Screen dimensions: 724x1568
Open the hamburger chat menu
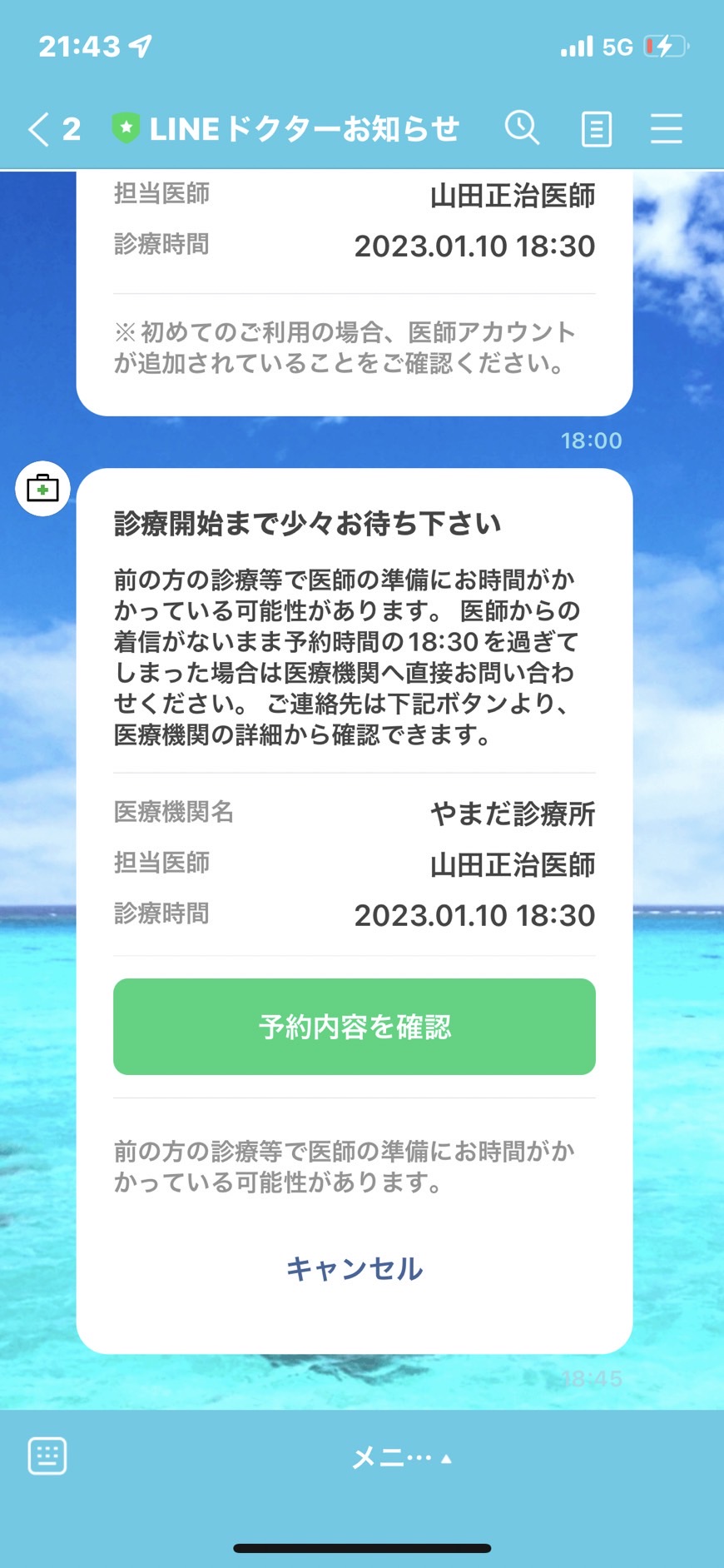click(667, 129)
